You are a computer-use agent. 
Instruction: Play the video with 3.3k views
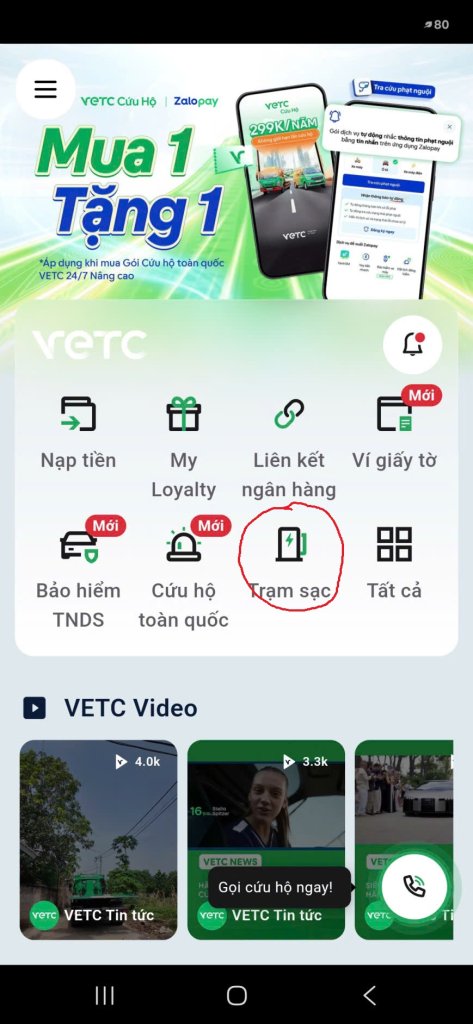[266, 839]
